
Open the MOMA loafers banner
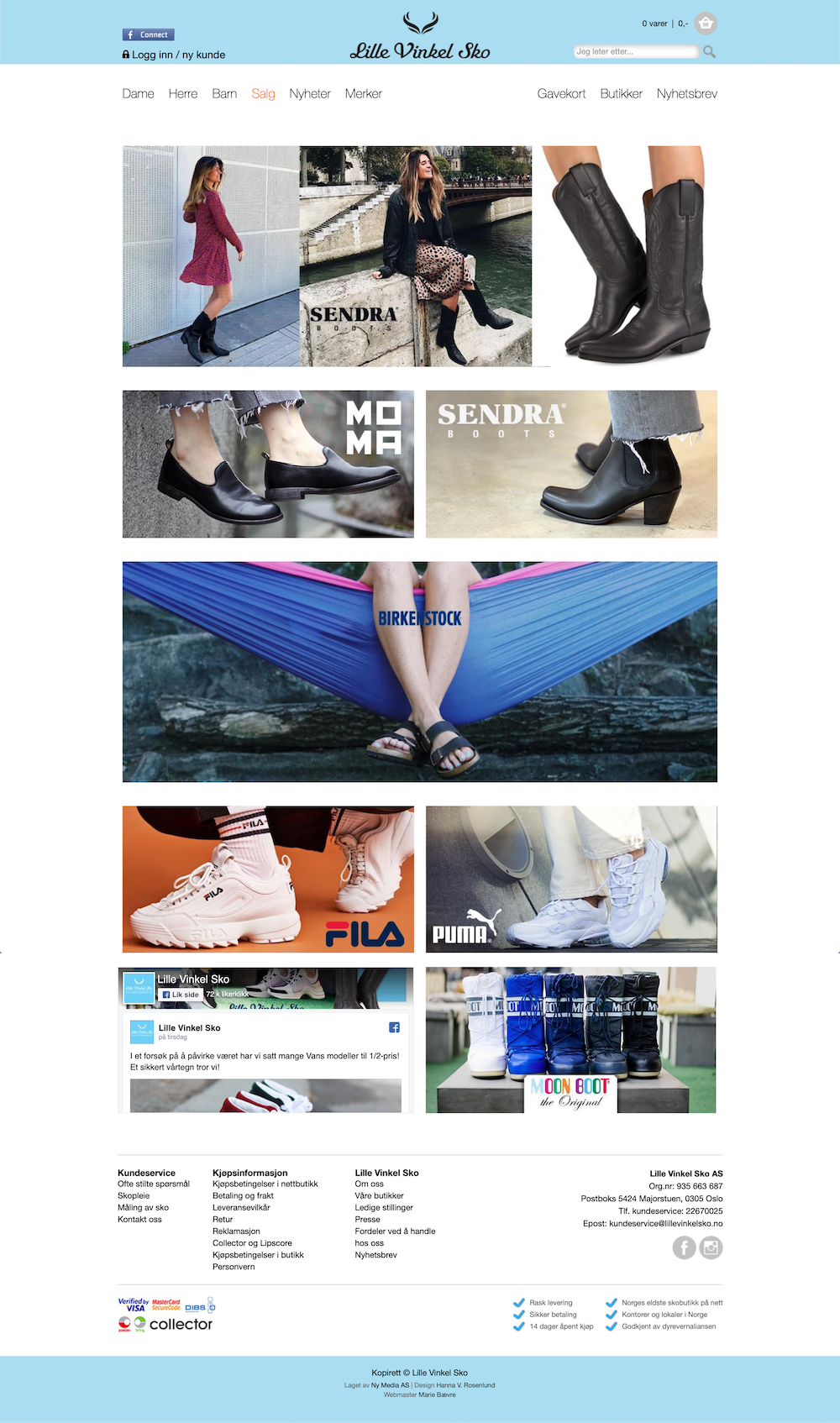(x=268, y=464)
